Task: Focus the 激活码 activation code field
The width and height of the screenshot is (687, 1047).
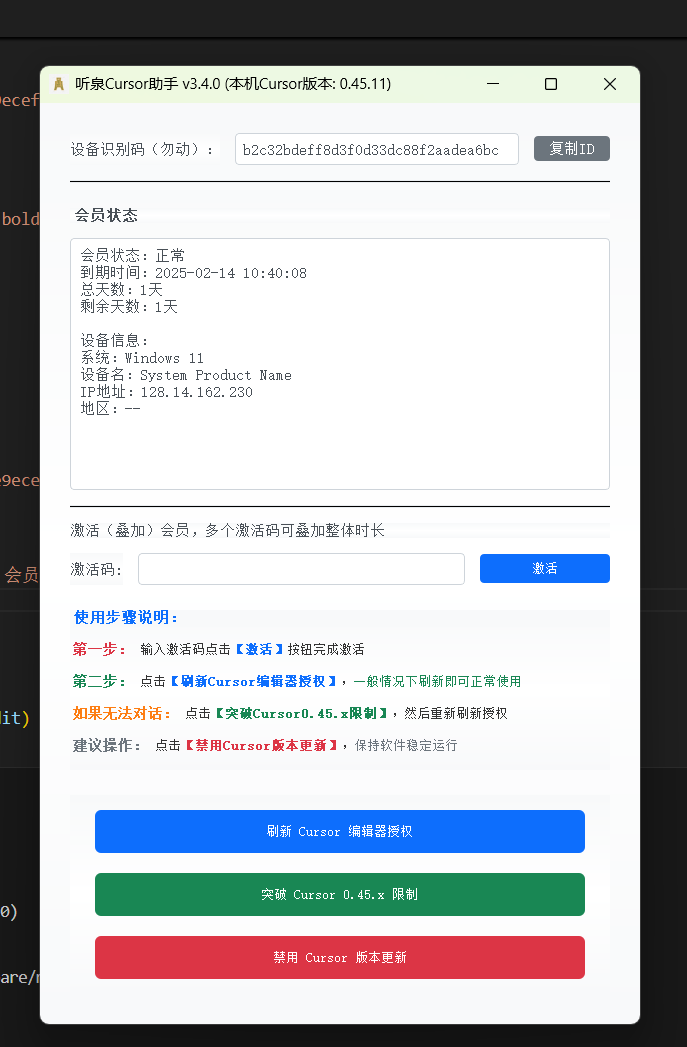Action: tap(301, 569)
